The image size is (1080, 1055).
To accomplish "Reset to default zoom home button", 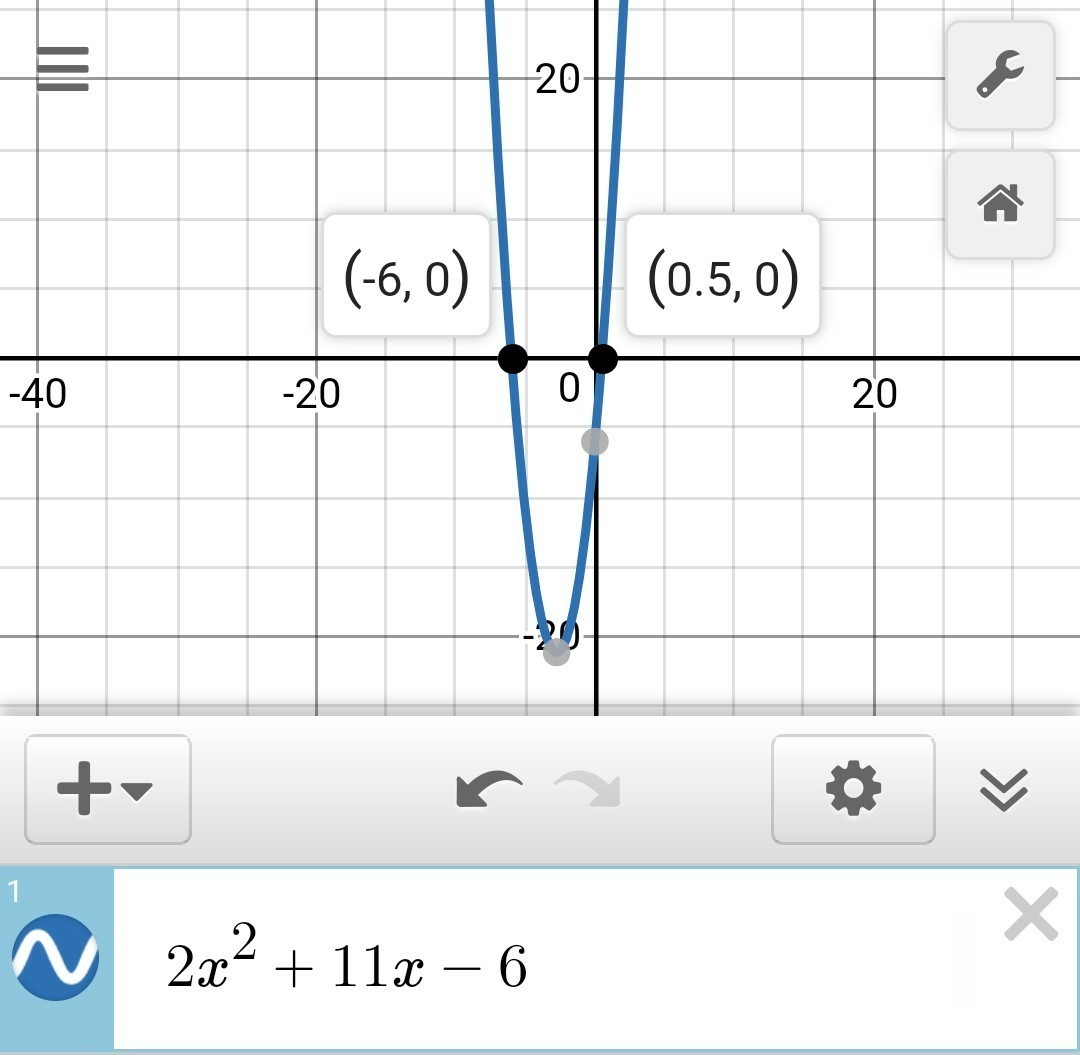I will tap(1000, 205).
